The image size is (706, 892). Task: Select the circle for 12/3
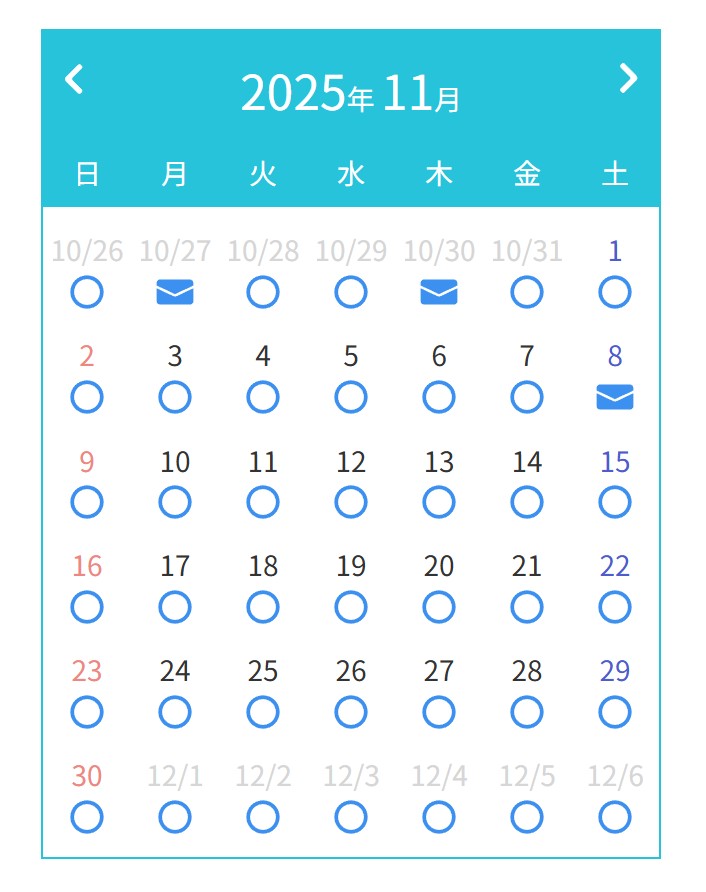(x=351, y=817)
